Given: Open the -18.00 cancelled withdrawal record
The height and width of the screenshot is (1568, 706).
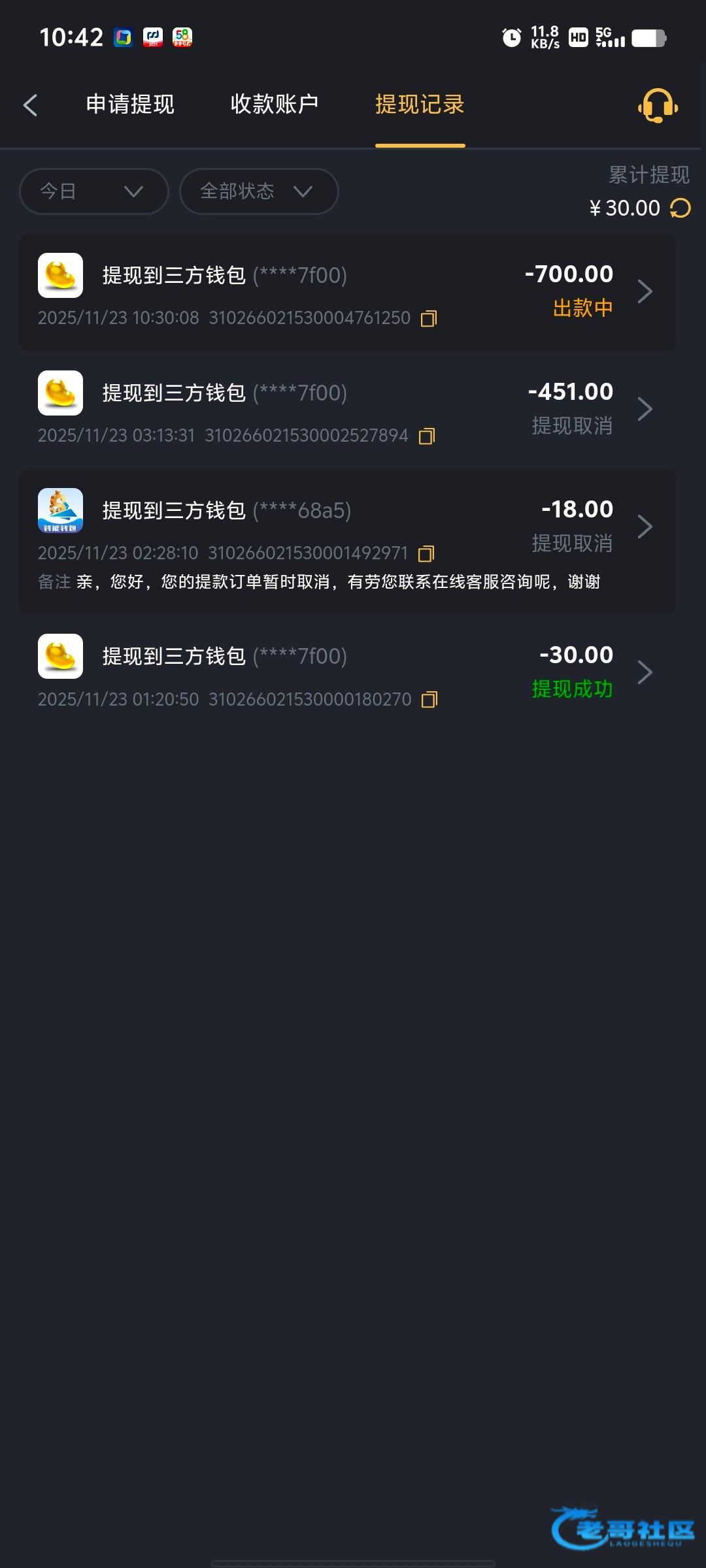Looking at the screenshot, I should (645, 527).
